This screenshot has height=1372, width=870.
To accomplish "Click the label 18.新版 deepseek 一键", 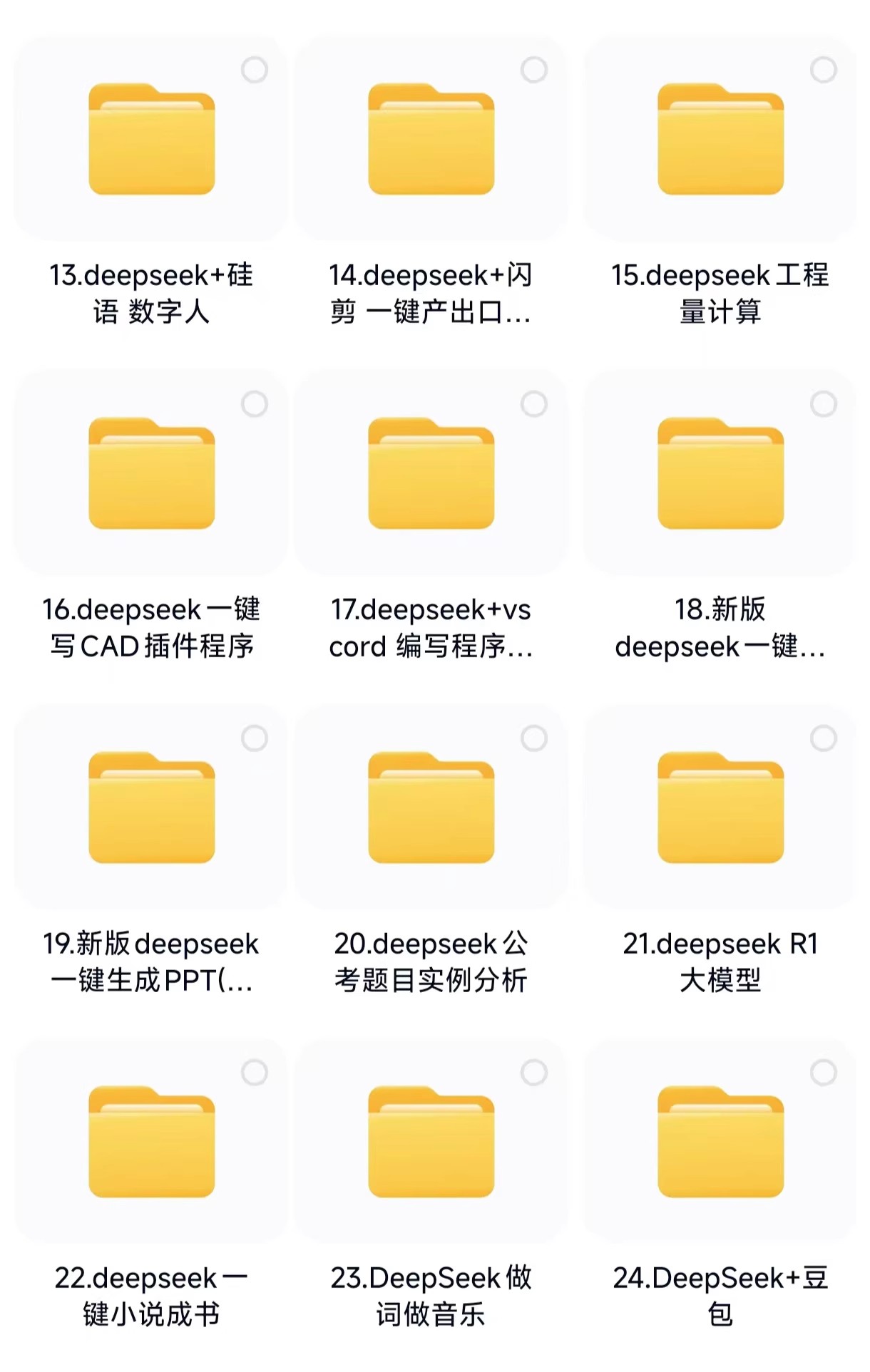I will click(717, 627).
